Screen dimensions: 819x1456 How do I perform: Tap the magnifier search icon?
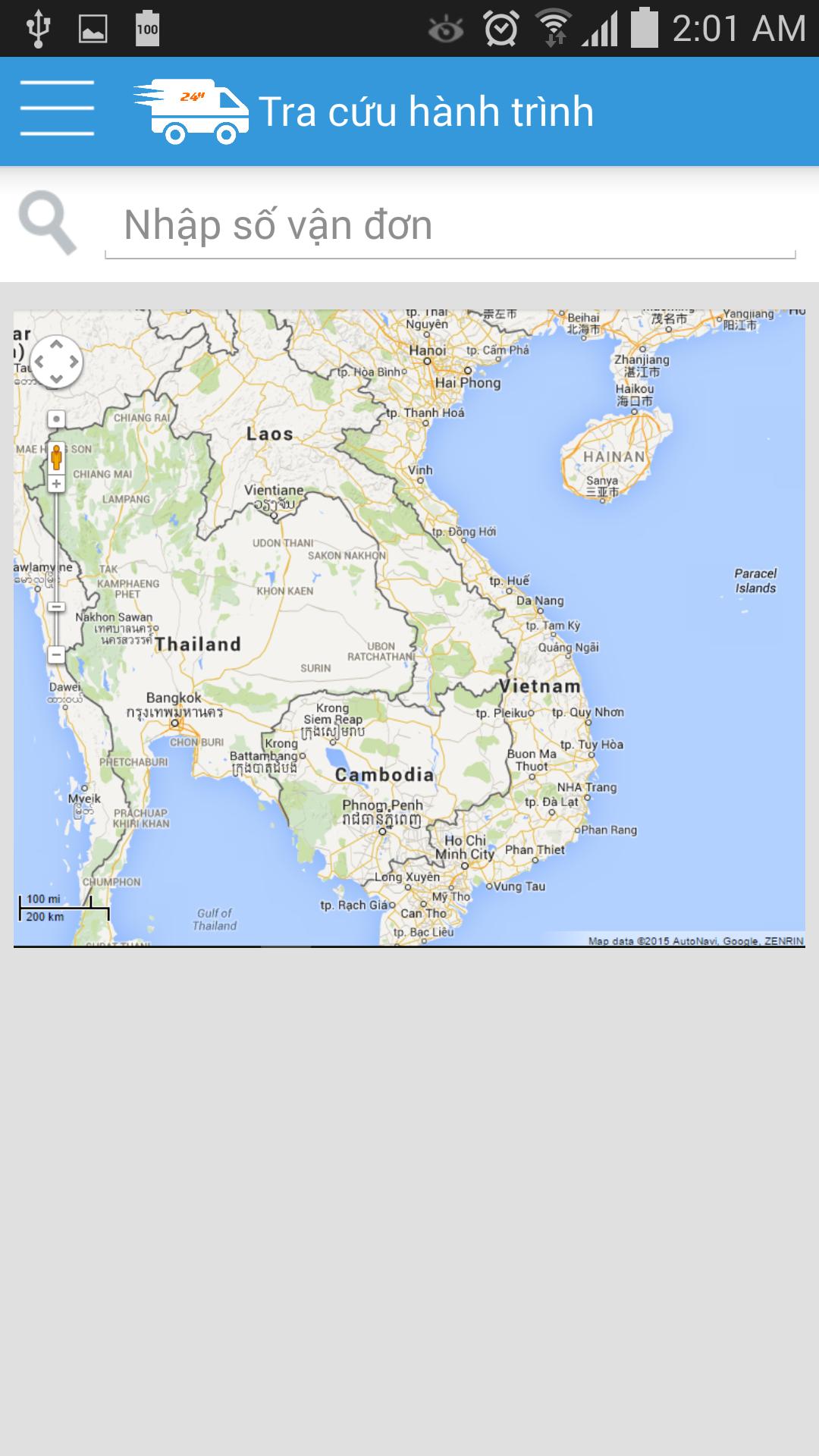click(x=48, y=222)
